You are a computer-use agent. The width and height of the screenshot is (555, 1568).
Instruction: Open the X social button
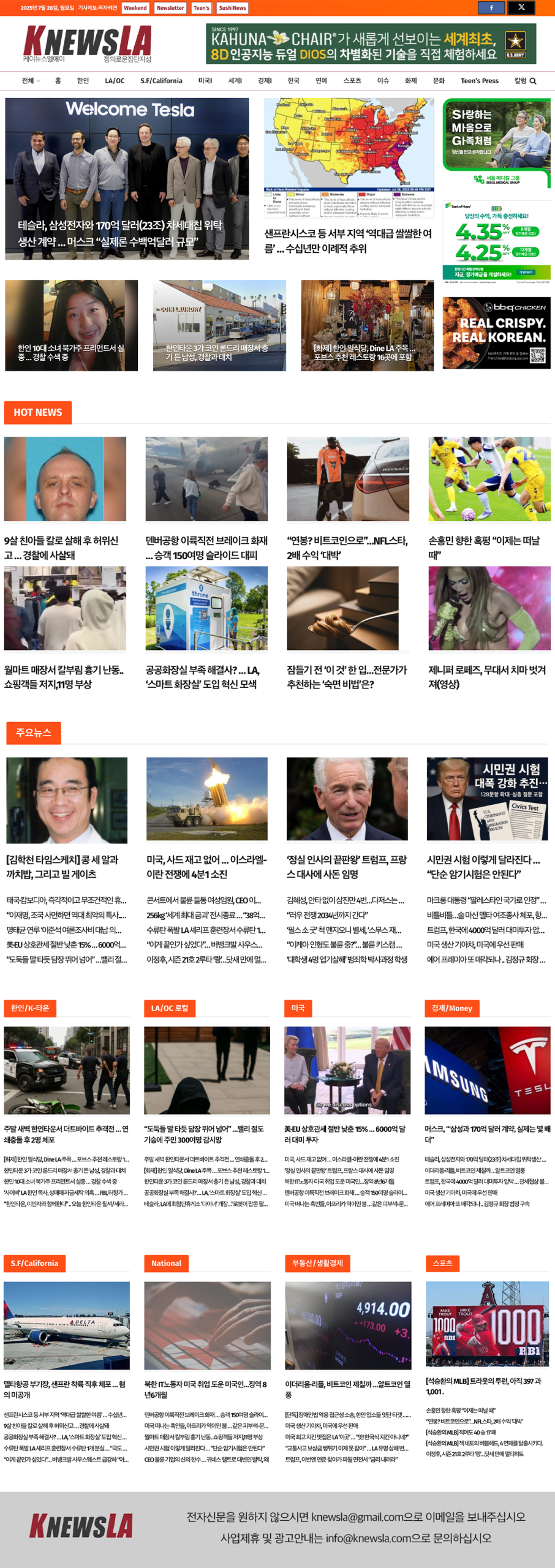[521, 7]
